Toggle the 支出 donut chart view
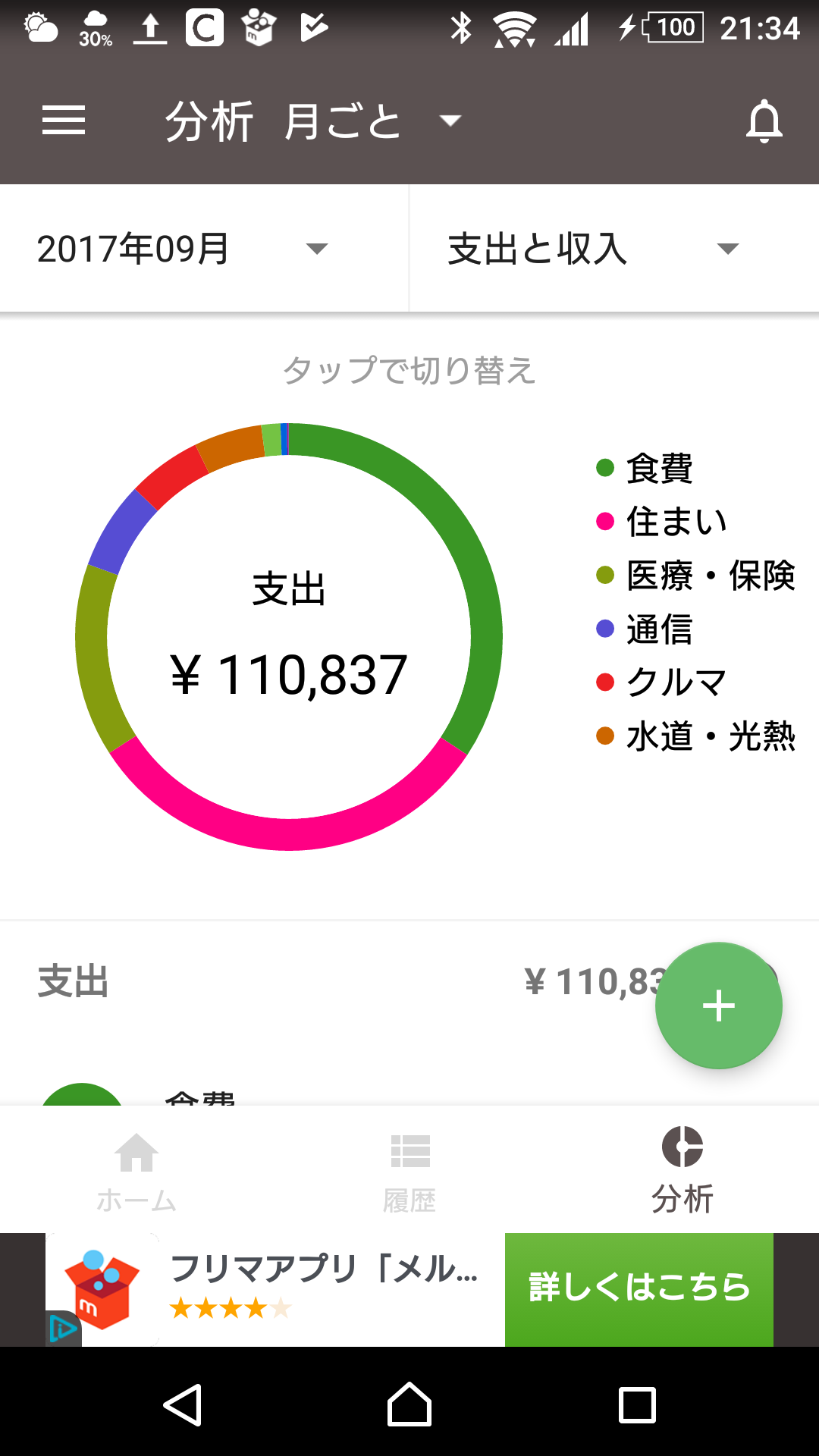This screenshot has width=819, height=1456. [289, 637]
